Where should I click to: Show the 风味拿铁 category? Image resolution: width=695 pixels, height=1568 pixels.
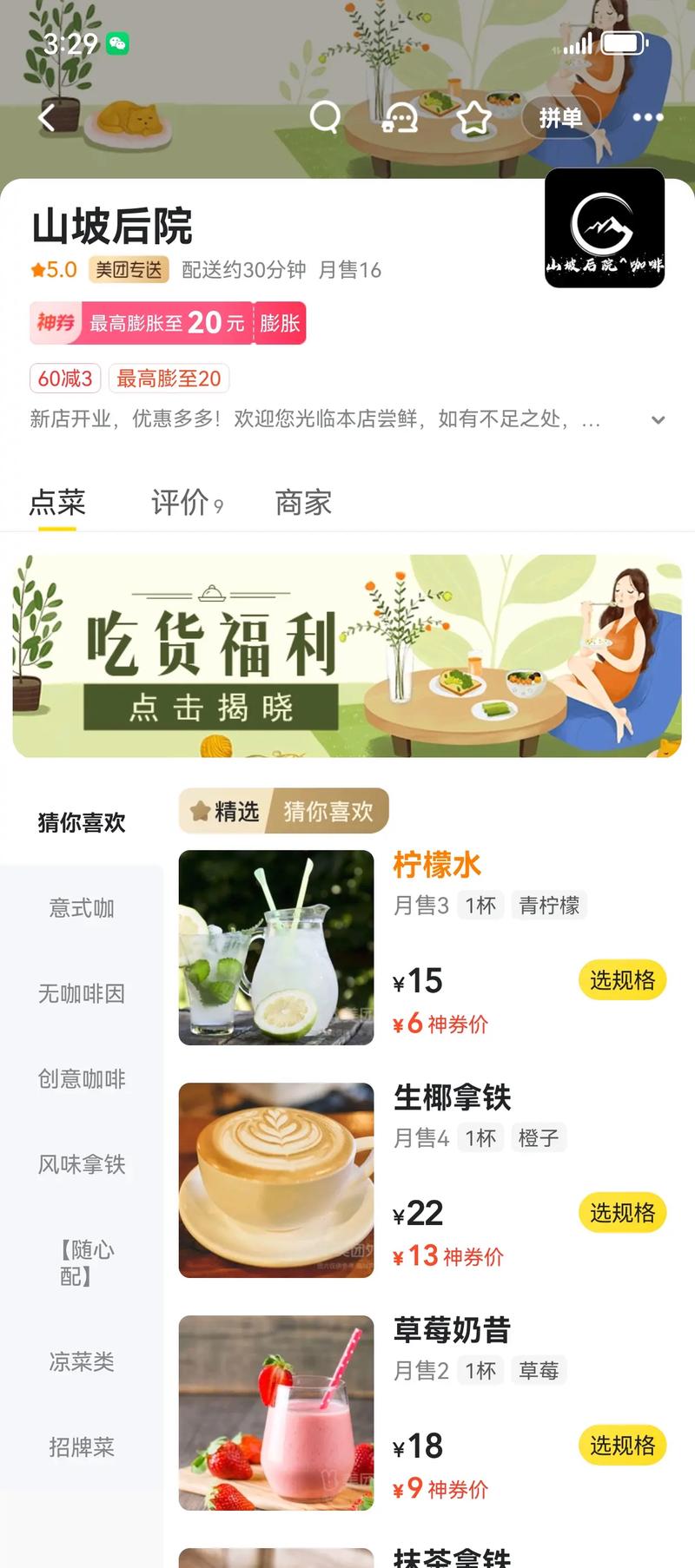click(x=82, y=1164)
